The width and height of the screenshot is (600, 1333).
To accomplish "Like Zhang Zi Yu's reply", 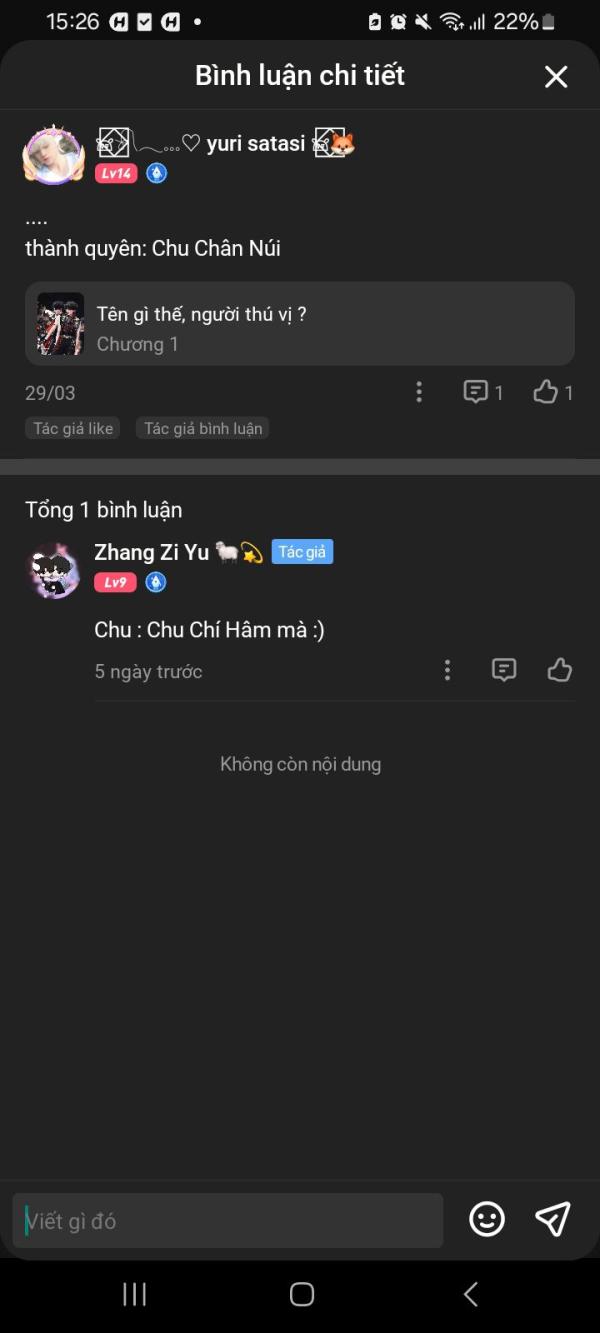I will coord(560,670).
